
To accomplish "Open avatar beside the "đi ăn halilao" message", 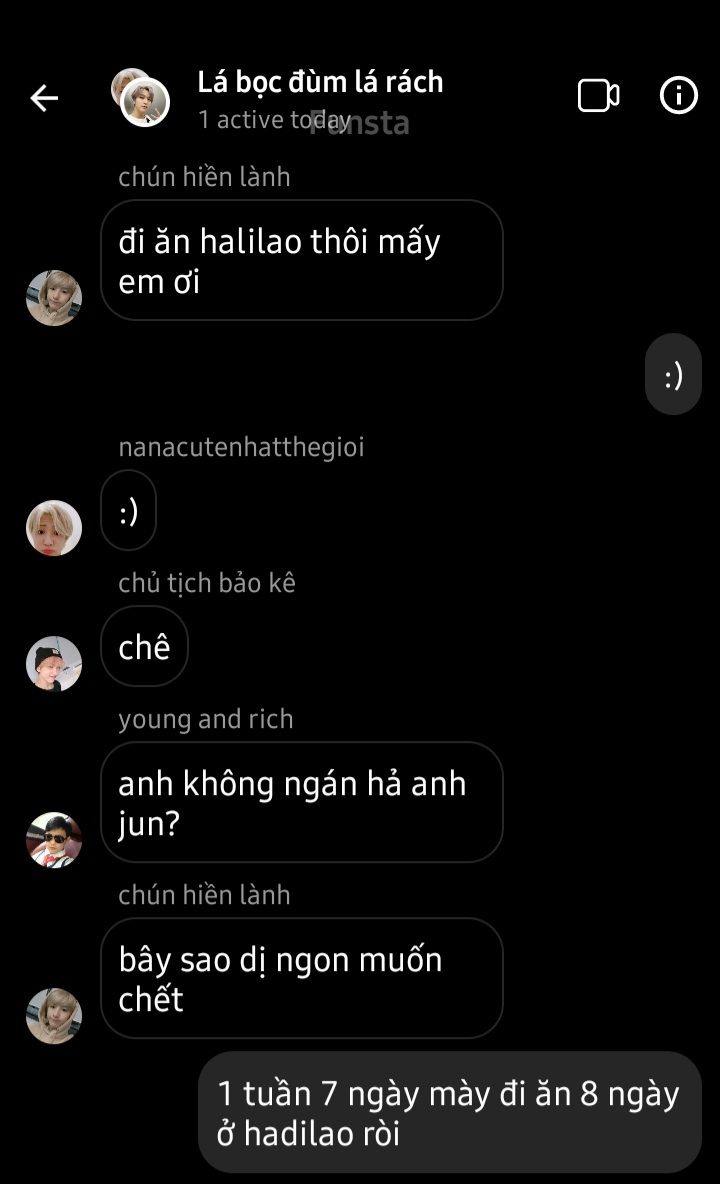I will [54, 297].
